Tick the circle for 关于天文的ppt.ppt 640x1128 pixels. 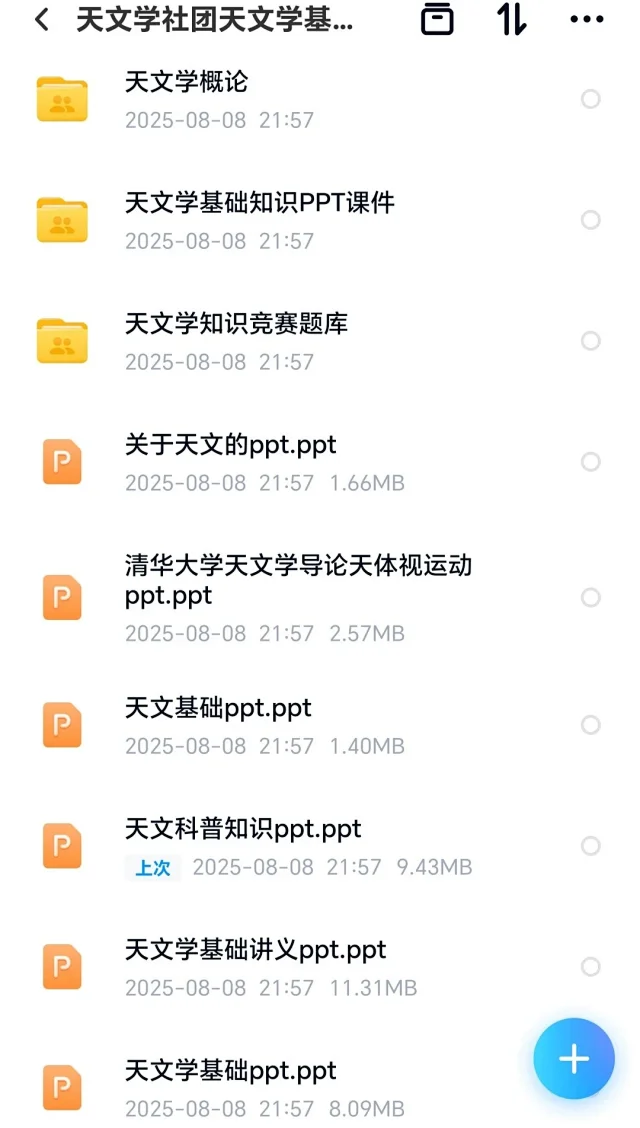tap(591, 462)
